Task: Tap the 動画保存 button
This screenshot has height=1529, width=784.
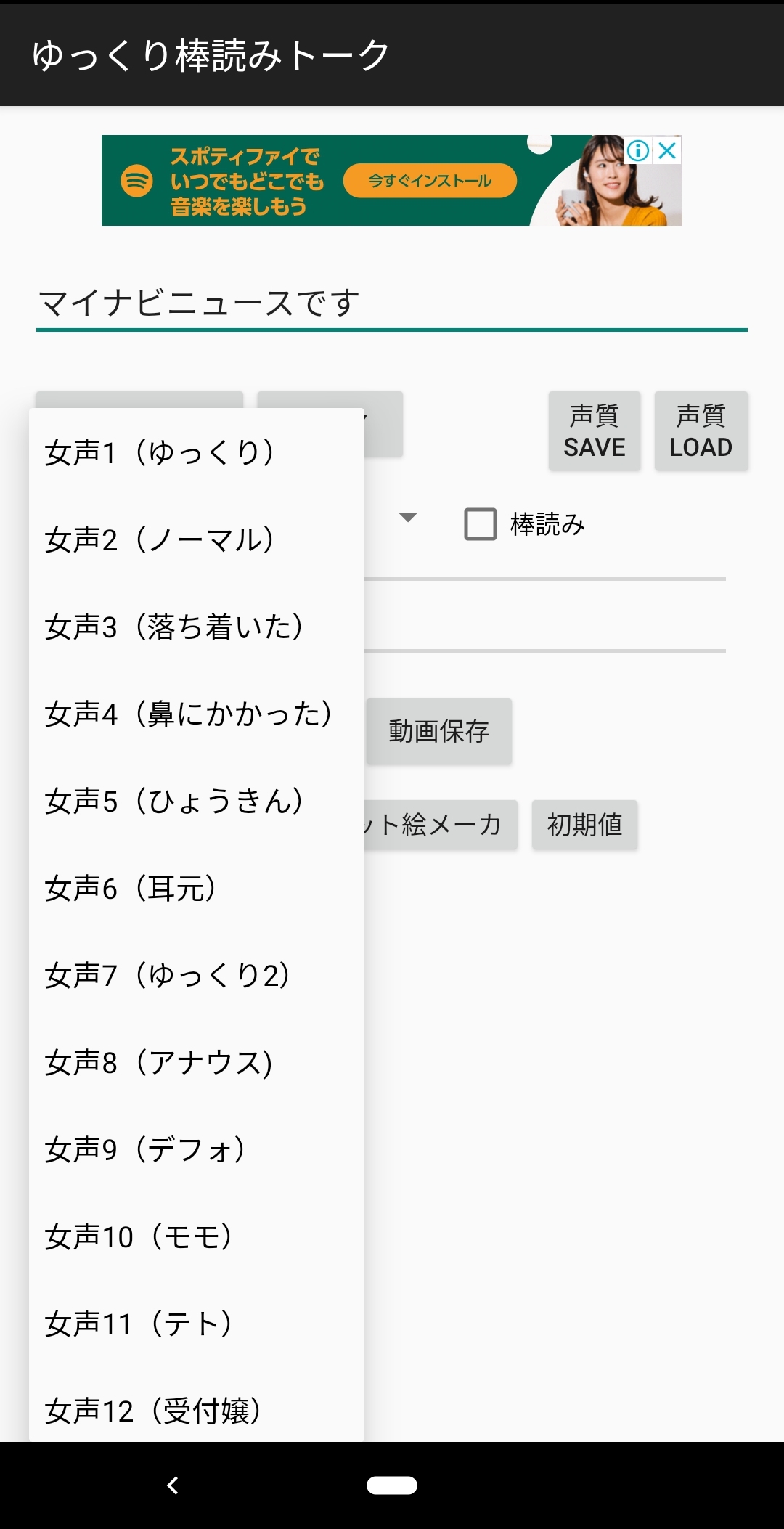Action: [x=439, y=731]
